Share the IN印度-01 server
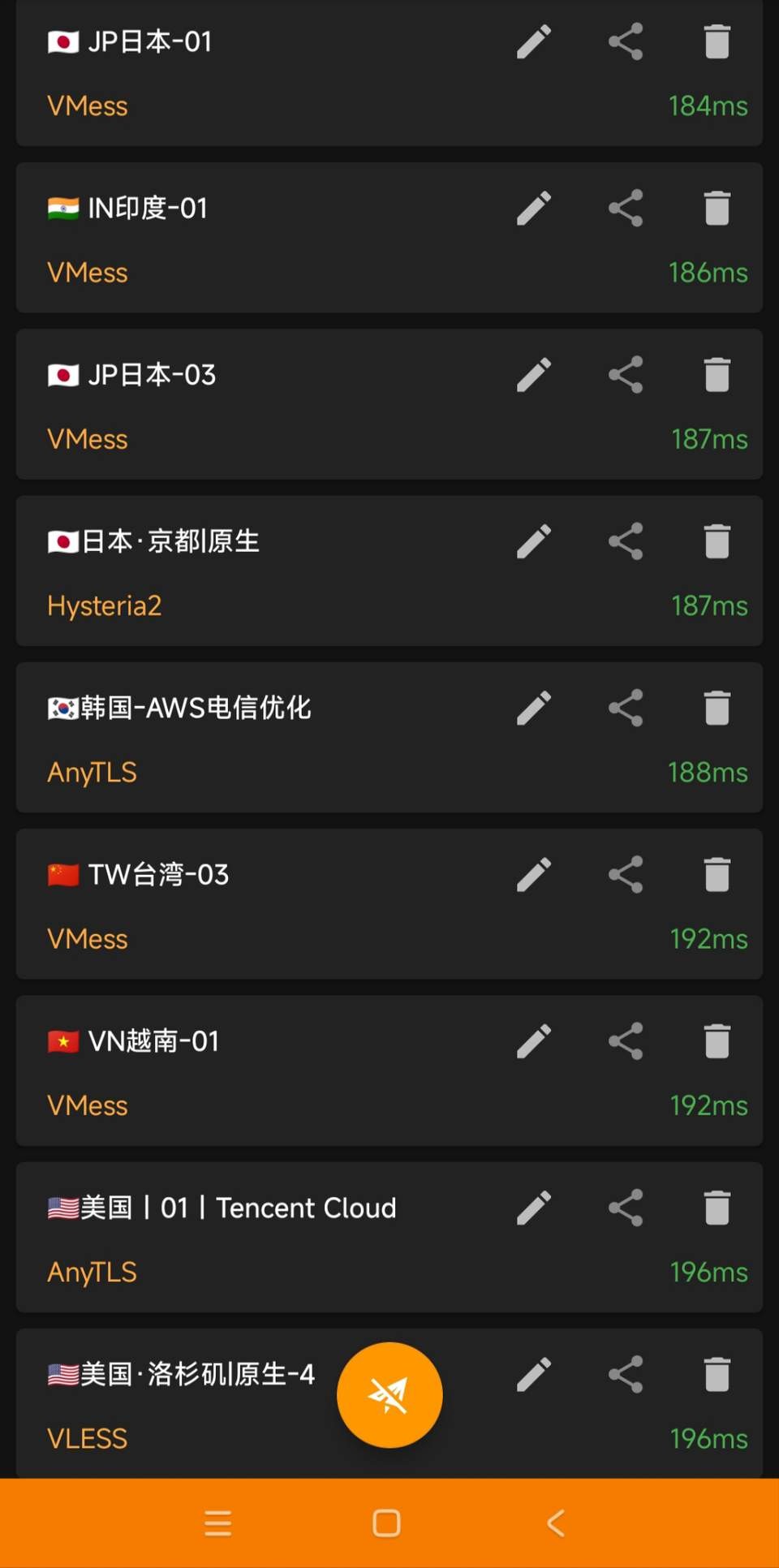The image size is (779, 1568). [x=626, y=209]
